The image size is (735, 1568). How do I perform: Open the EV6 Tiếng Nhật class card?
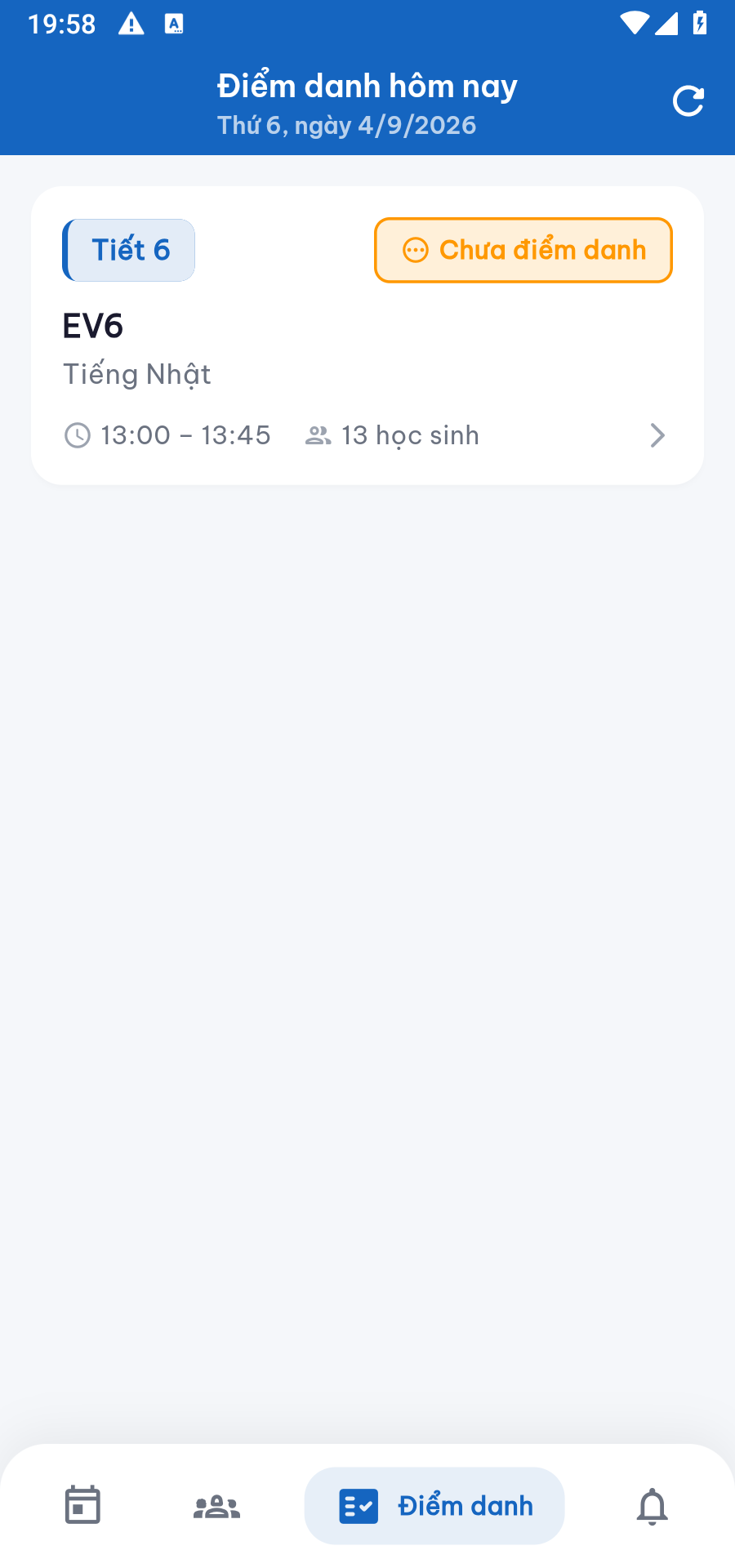point(367,336)
